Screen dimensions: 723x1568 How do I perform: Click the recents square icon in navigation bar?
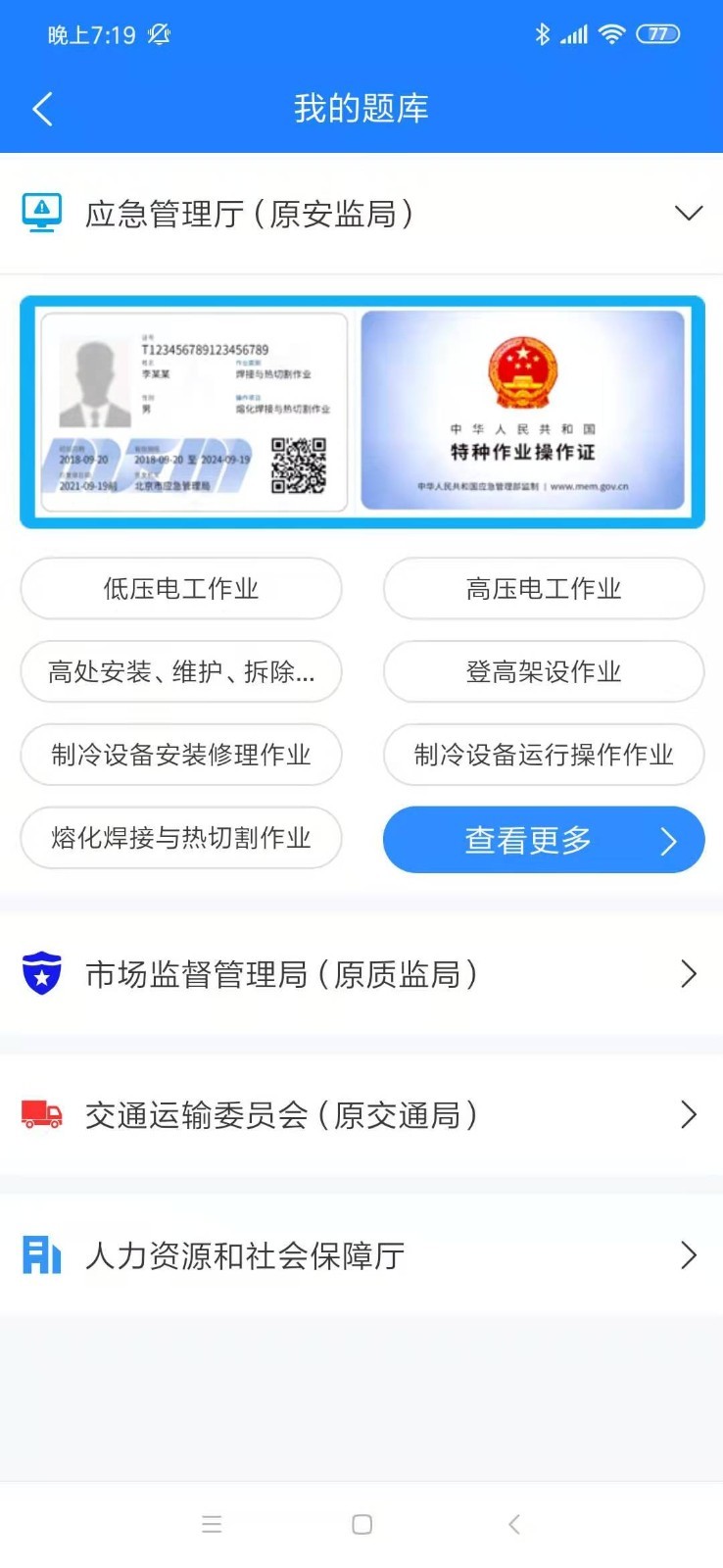[361, 1524]
